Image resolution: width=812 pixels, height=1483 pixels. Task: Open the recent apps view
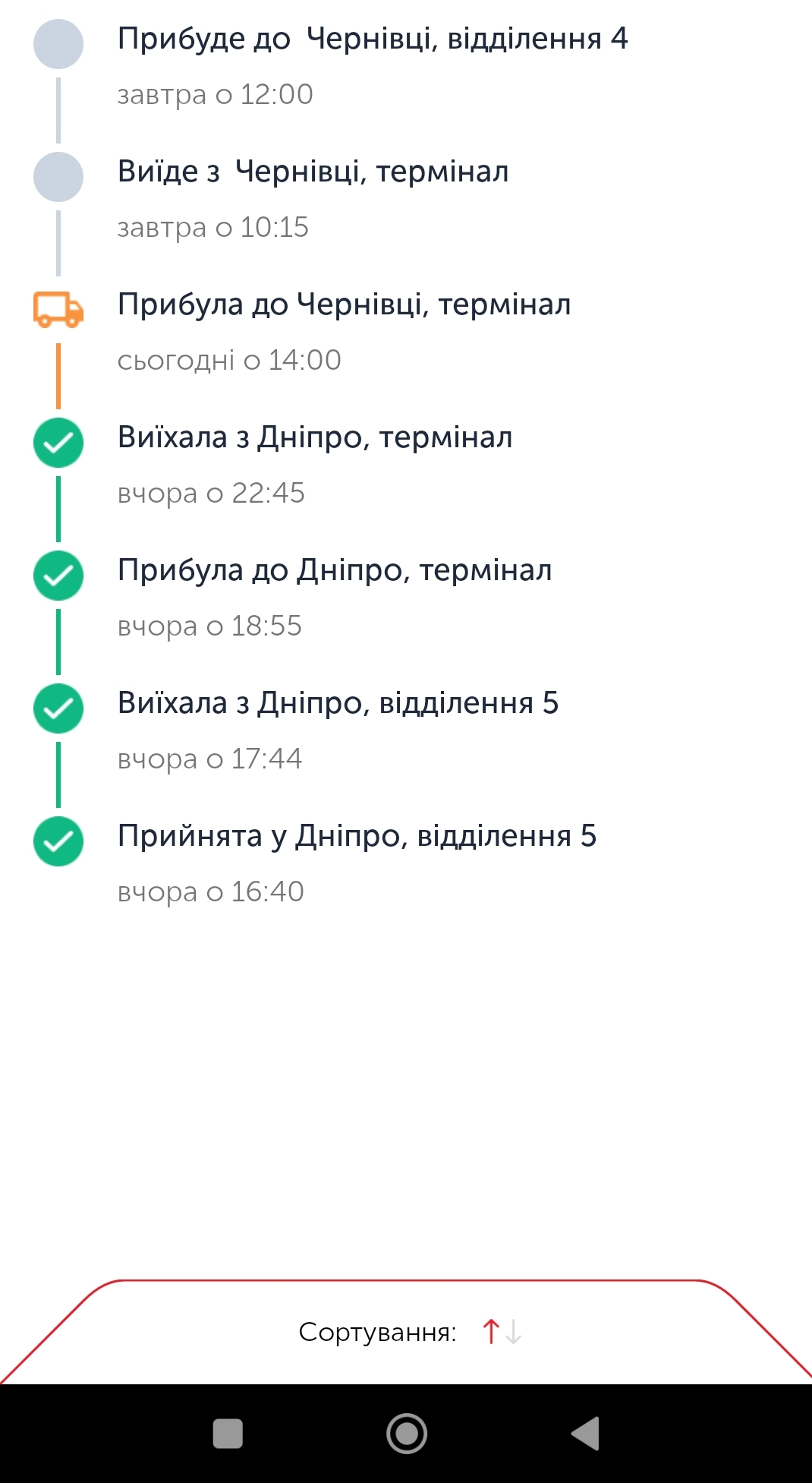[x=228, y=1434]
